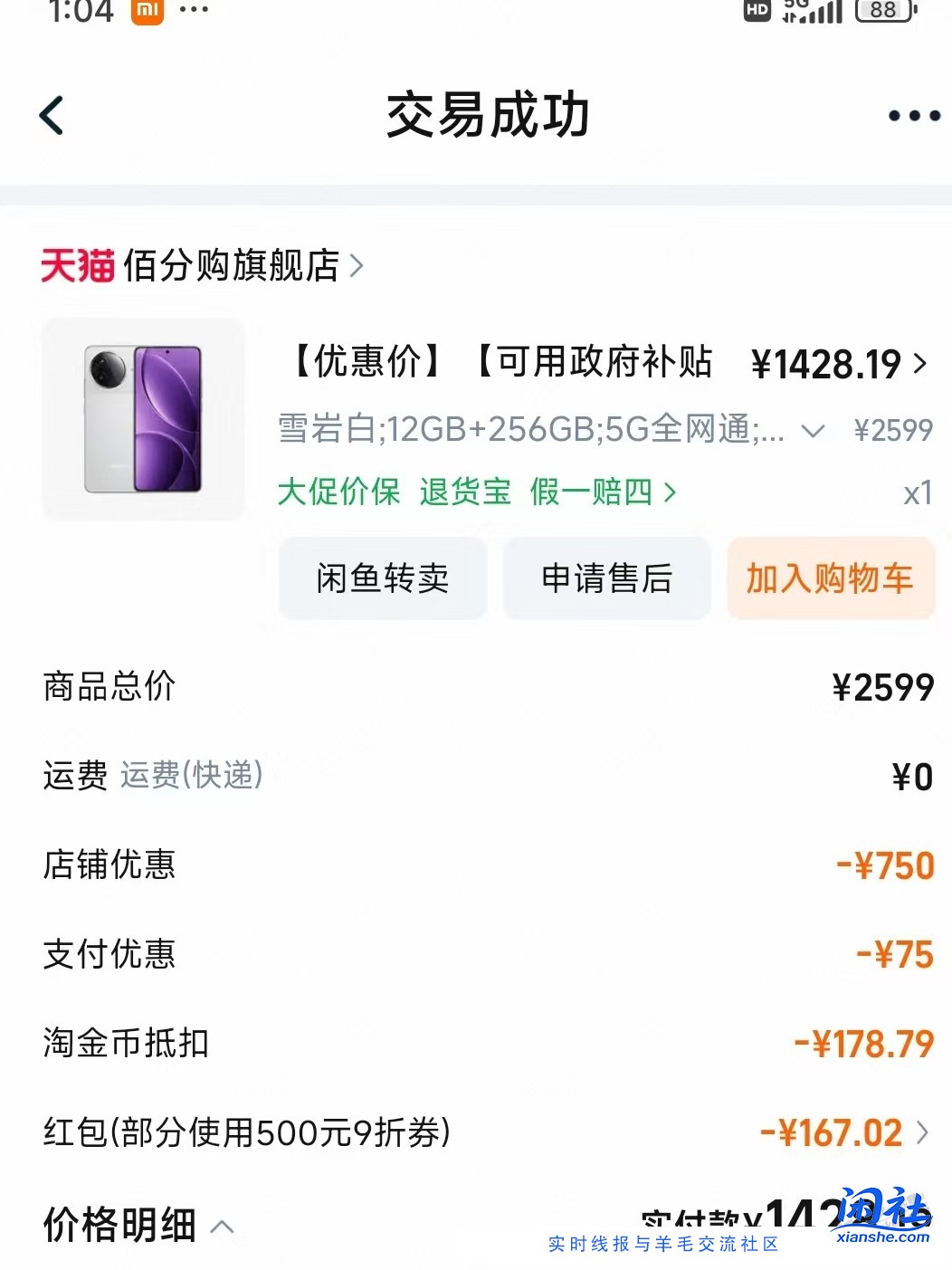
Task: Tap the back arrow to return
Action: pyautogui.click(x=52, y=116)
